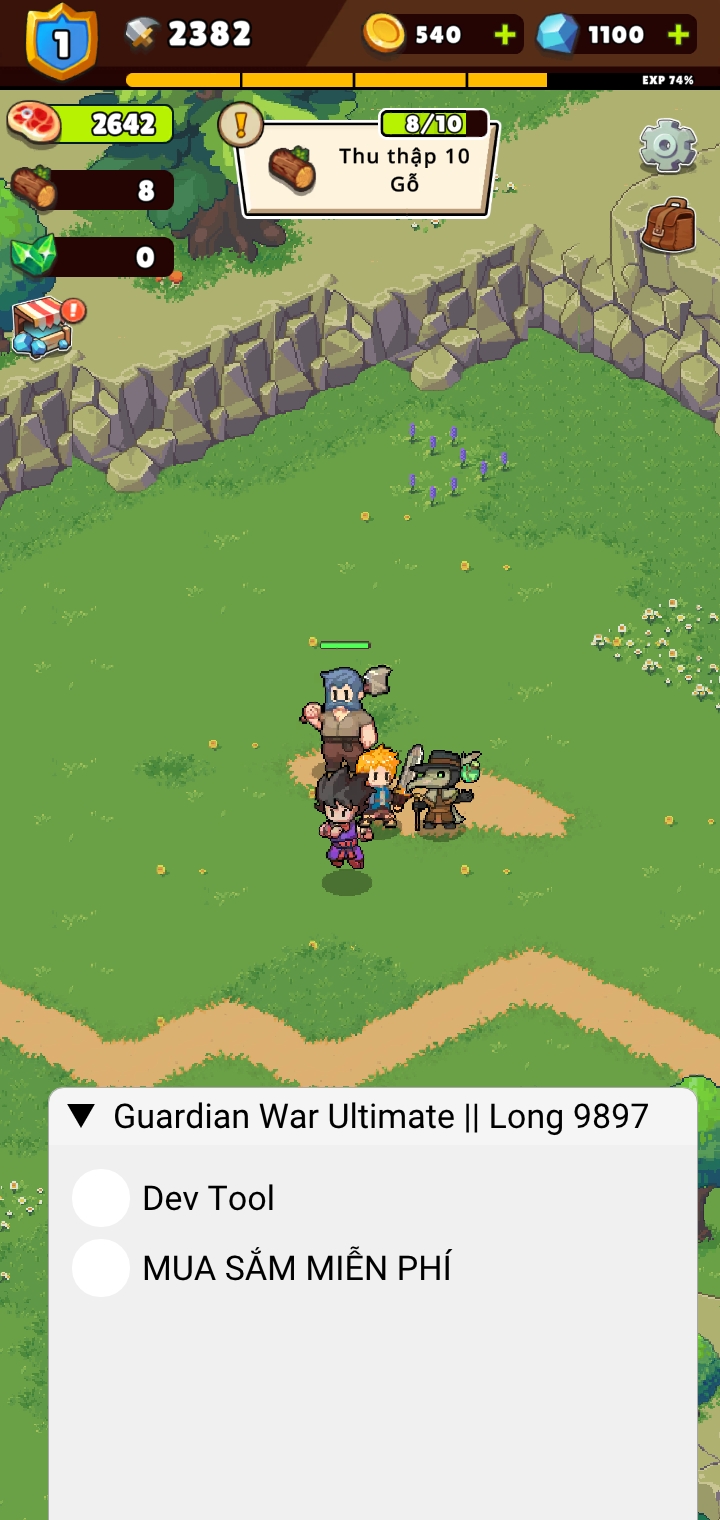Screen dimensions: 720x1520
Task: Open the settings gear
Action: pos(667,146)
